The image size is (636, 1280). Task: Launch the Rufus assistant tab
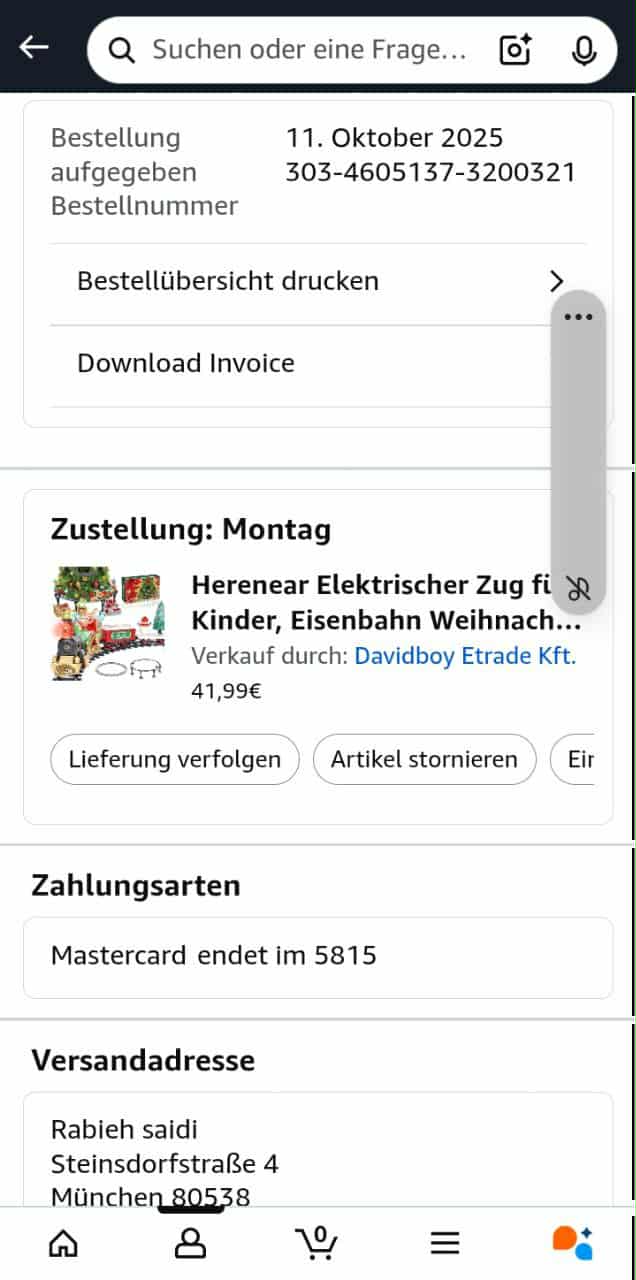point(572,1243)
